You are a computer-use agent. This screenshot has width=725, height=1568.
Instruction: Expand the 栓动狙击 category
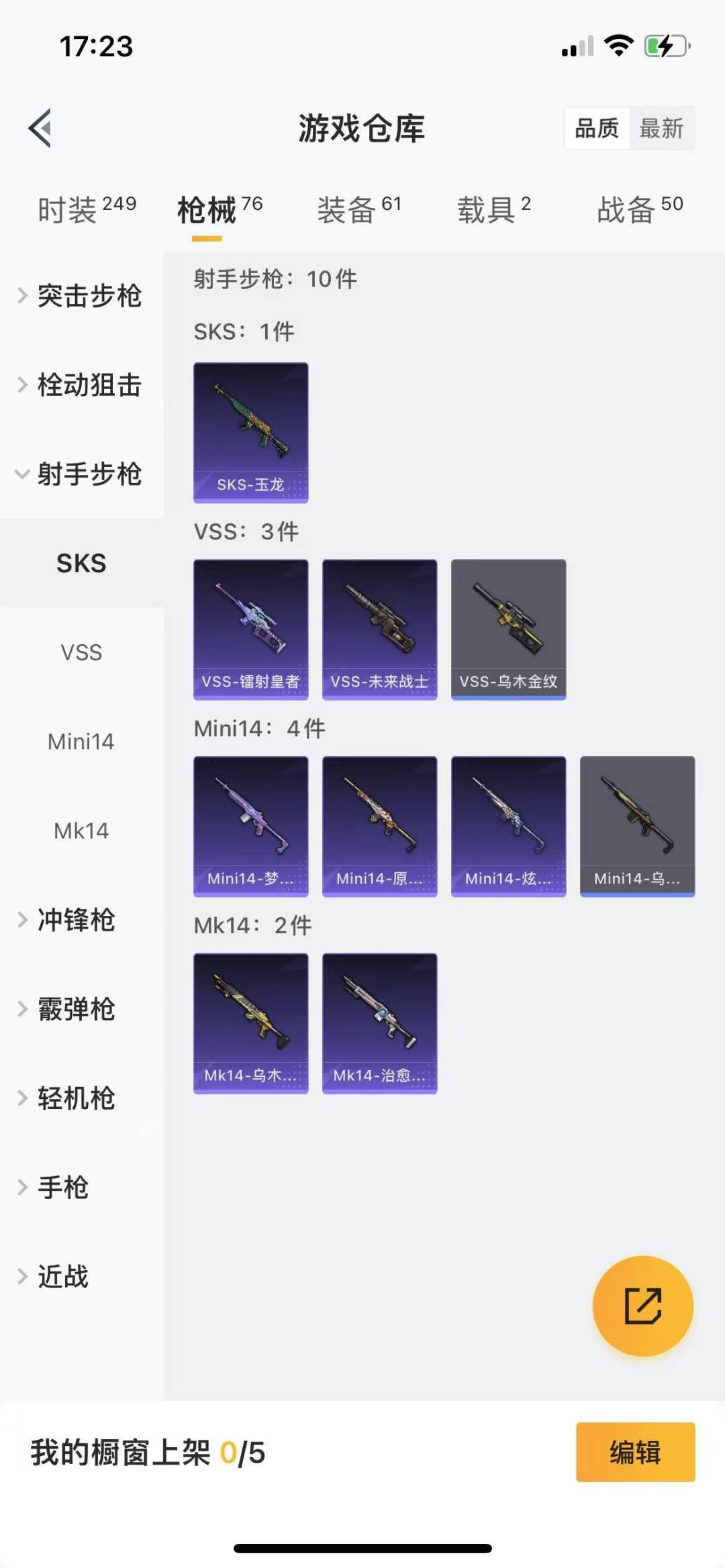pyautogui.click(x=81, y=385)
